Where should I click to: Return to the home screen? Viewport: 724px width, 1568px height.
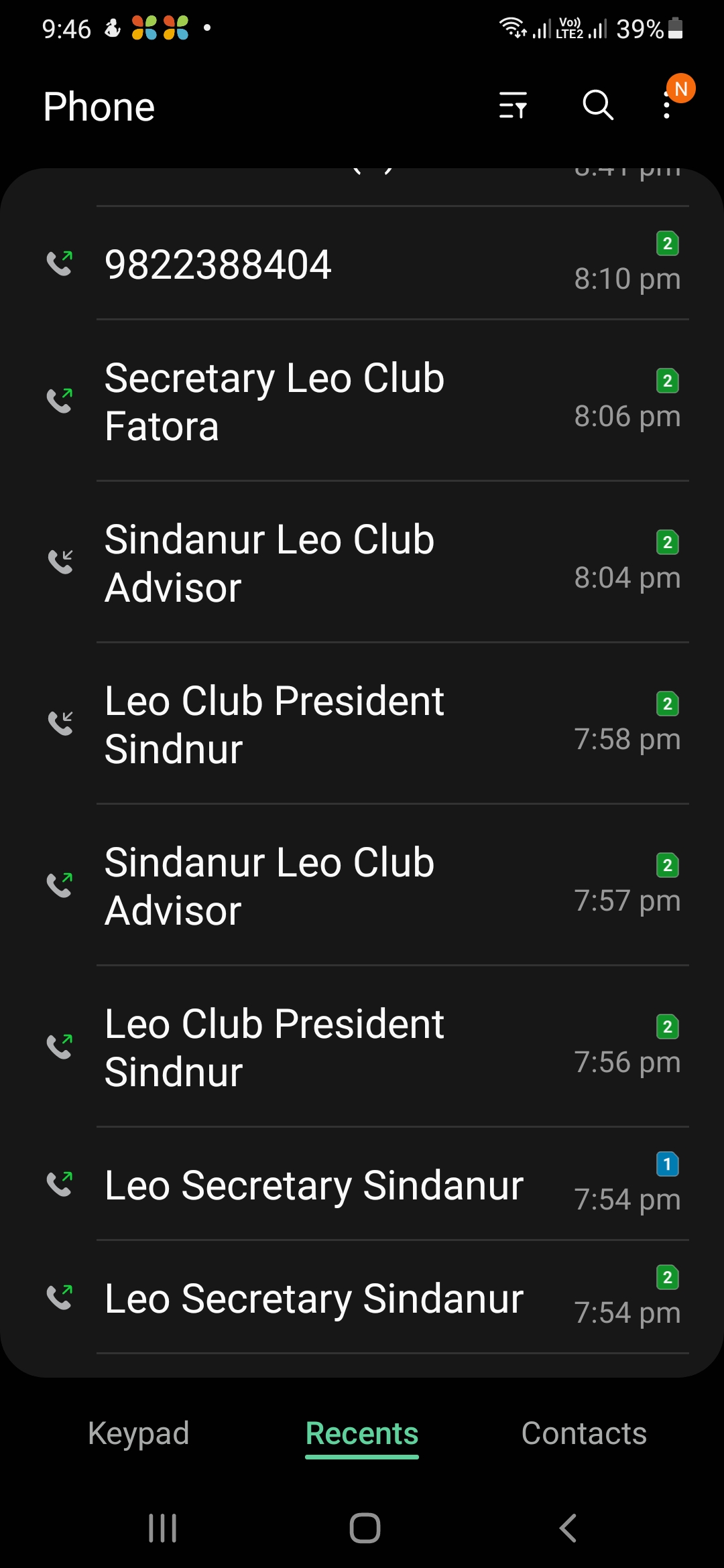(x=365, y=1528)
